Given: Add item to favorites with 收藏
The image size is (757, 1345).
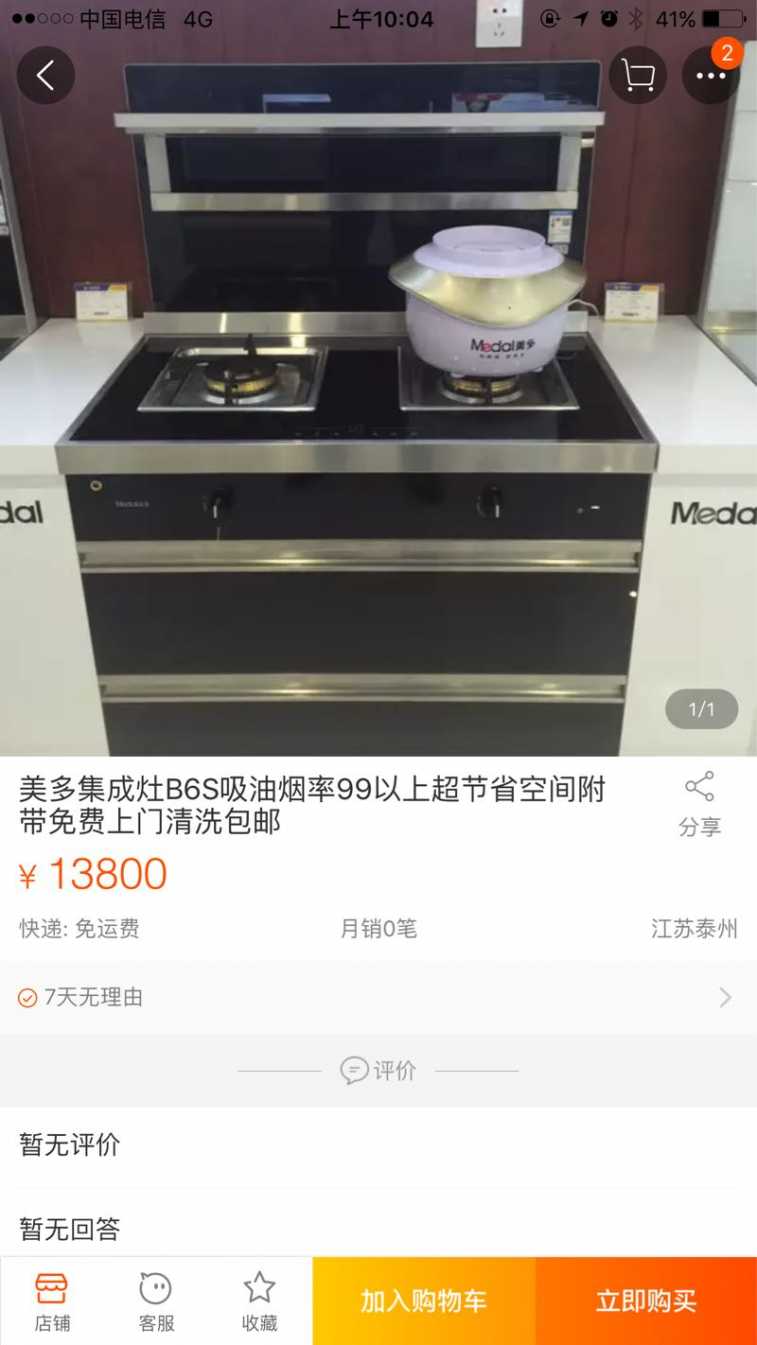Looking at the screenshot, I should click(259, 1301).
